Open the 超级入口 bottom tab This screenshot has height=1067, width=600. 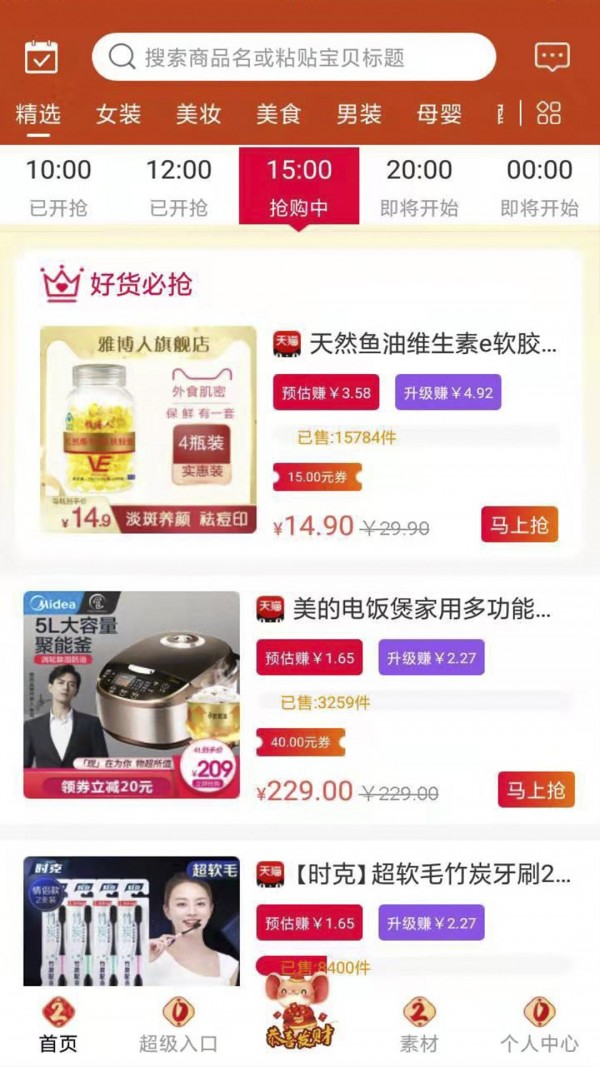point(178,1025)
